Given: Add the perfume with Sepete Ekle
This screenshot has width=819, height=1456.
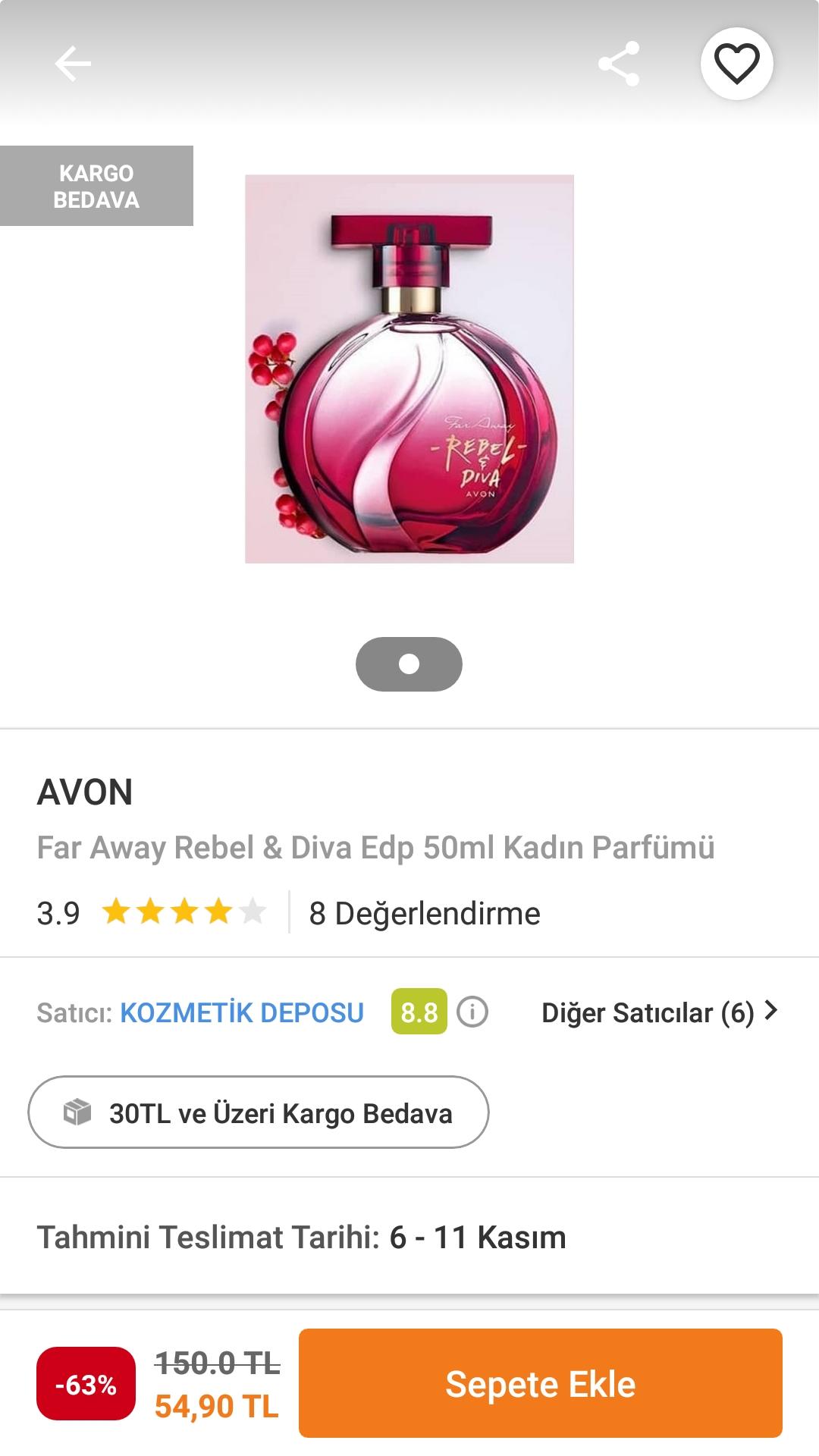Looking at the screenshot, I should [x=540, y=1383].
